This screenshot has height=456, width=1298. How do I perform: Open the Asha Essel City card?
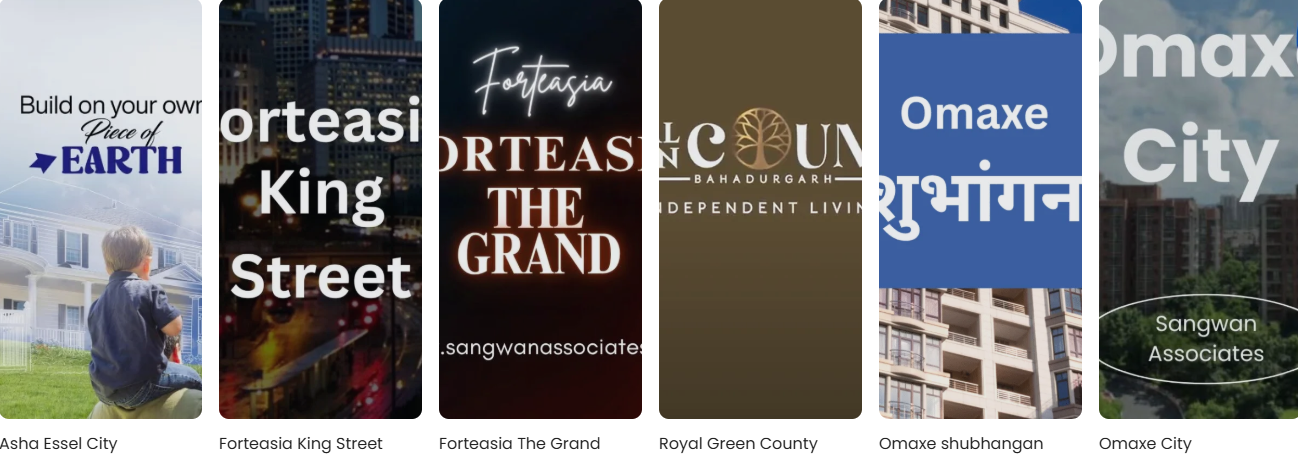coord(100,210)
